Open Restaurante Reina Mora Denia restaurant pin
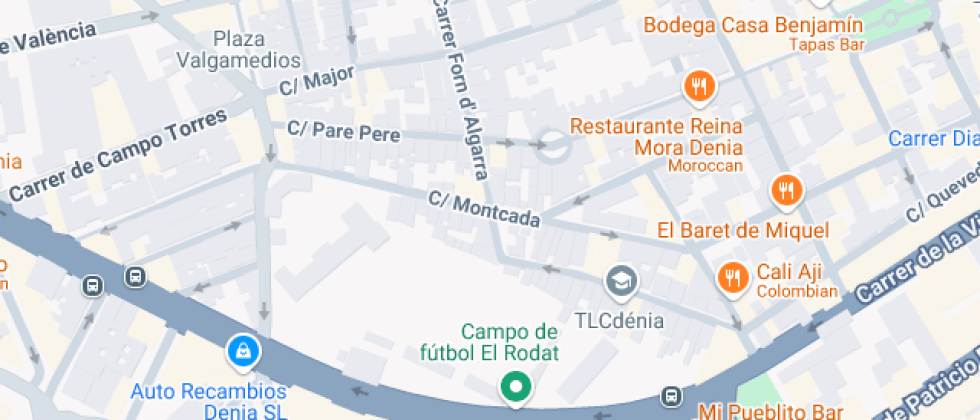 (699, 88)
